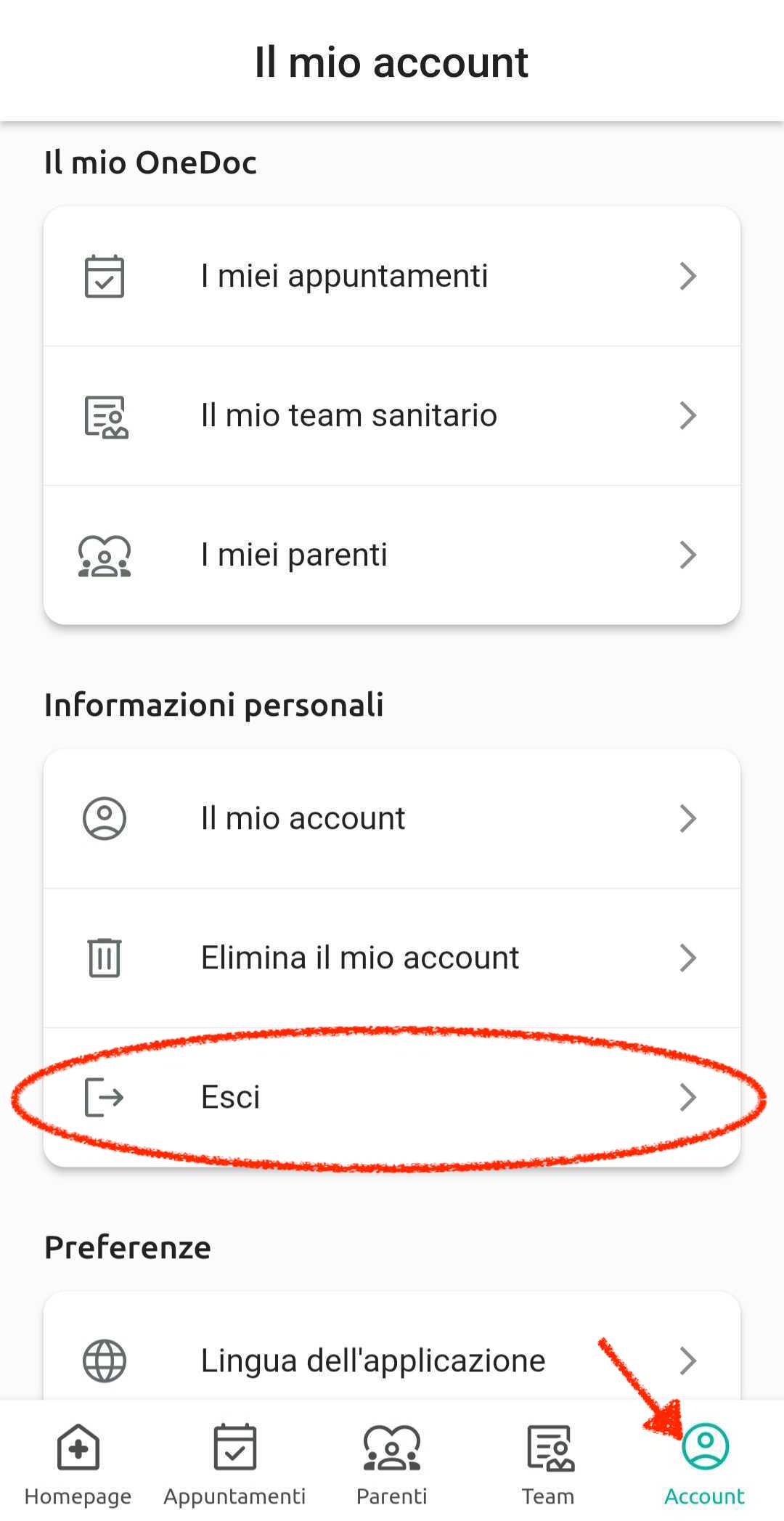Select Esci to log out
Viewport: 784px width, 1521px height.
pos(231,1098)
